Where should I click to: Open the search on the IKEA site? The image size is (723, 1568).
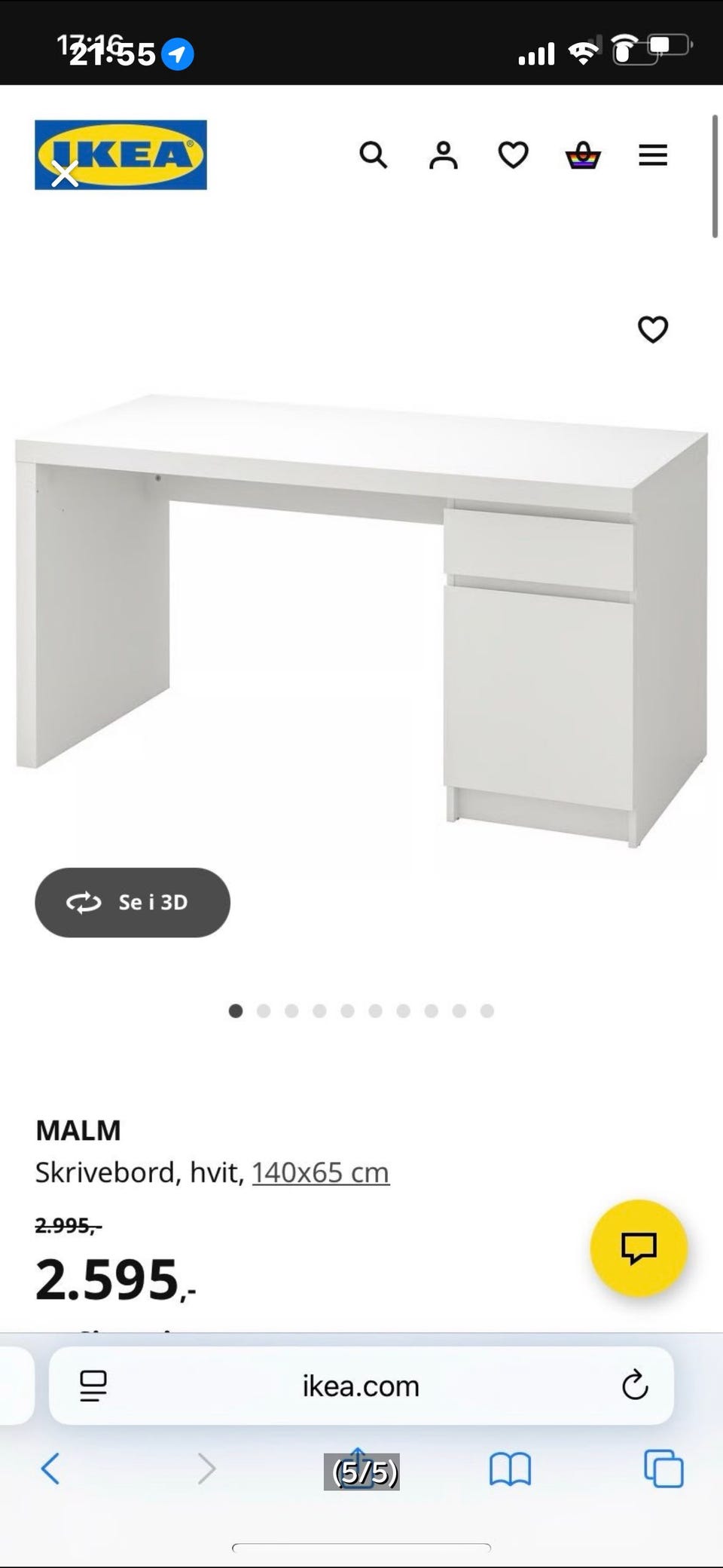tap(374, 156)
